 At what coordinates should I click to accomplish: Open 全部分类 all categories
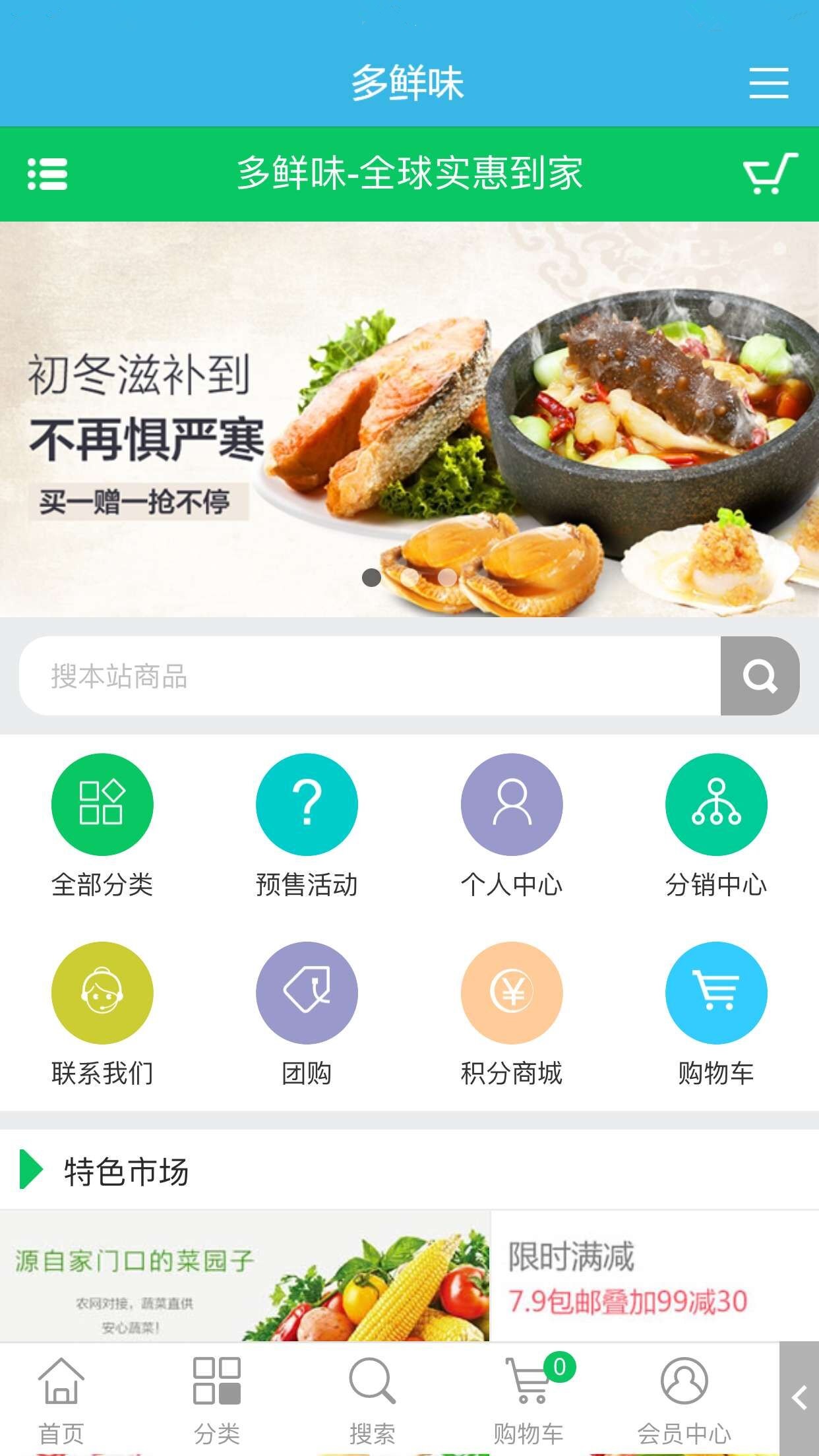pyautogui.click(x=102, y=824)
